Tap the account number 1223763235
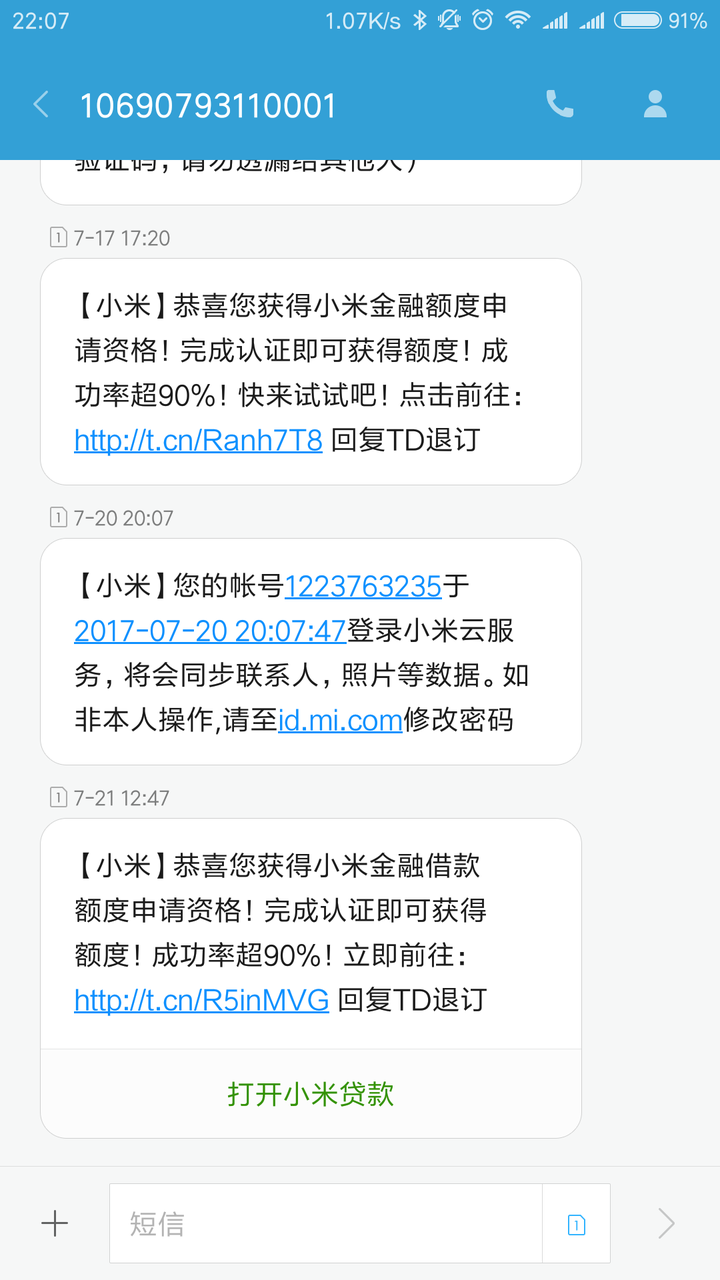Image resolution: width=720 pixels, height=1280 pixels. click(363, 586)
